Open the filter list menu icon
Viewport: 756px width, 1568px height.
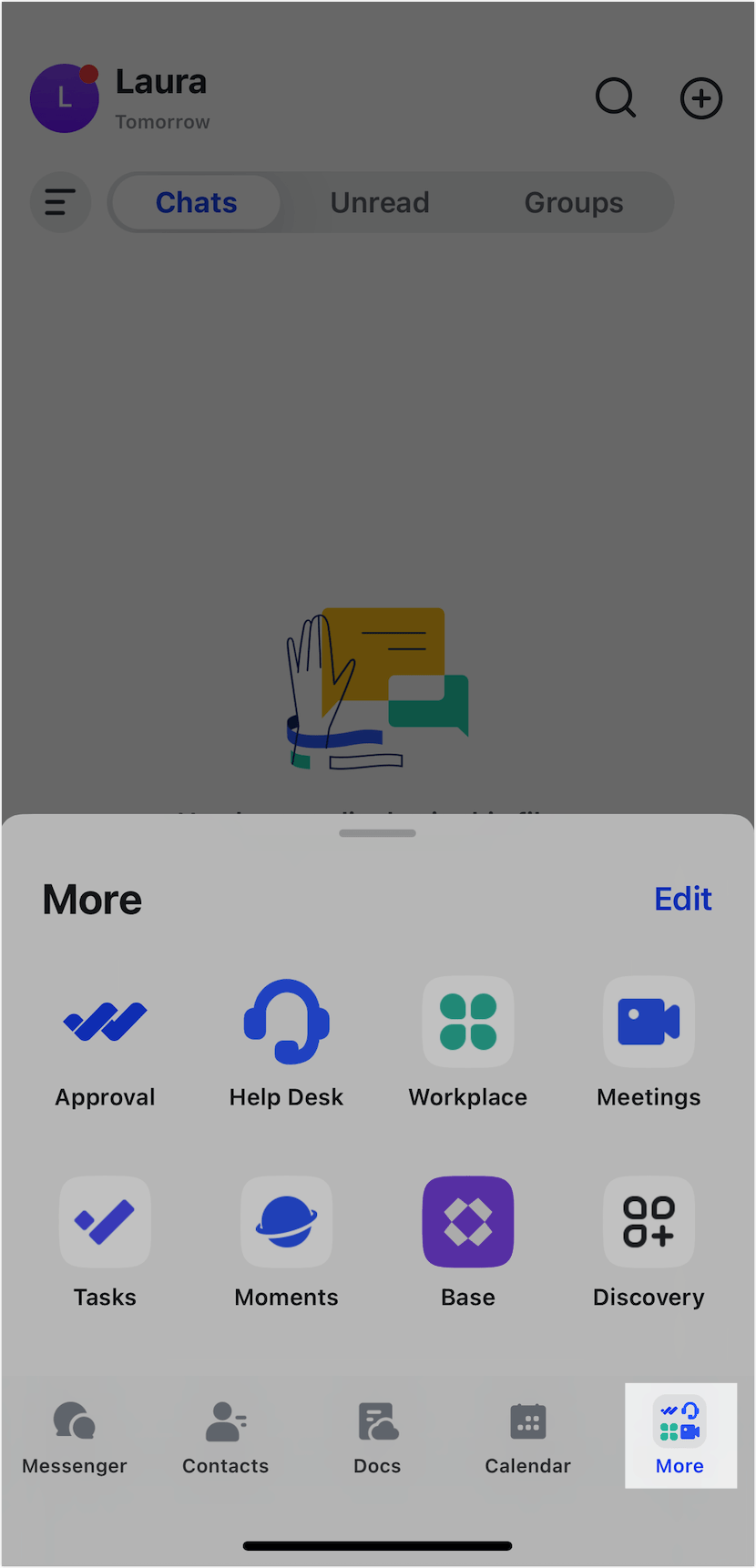pyautogui.click(x=60, y=202)
